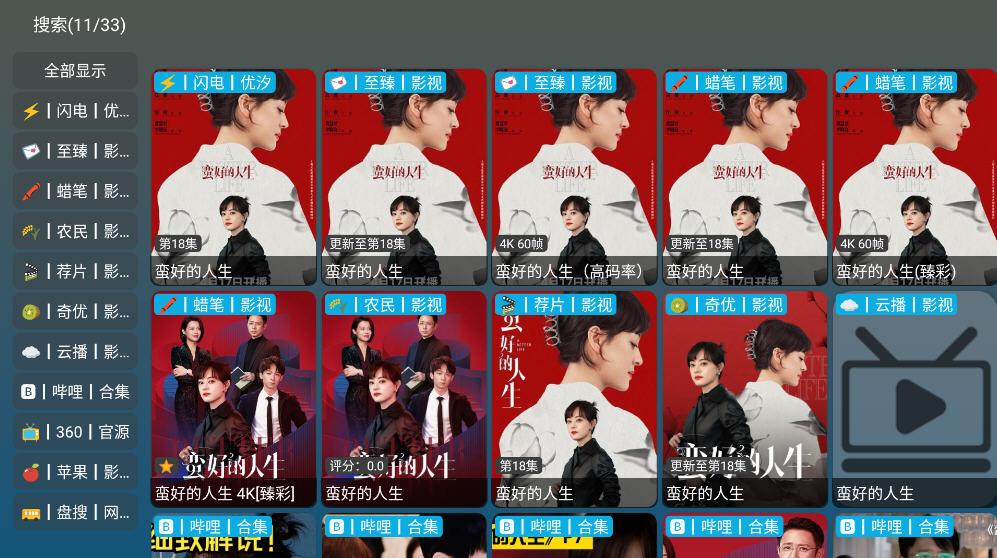Filter results by 至臻 source

pyautogui.click(x=75, y=151)
